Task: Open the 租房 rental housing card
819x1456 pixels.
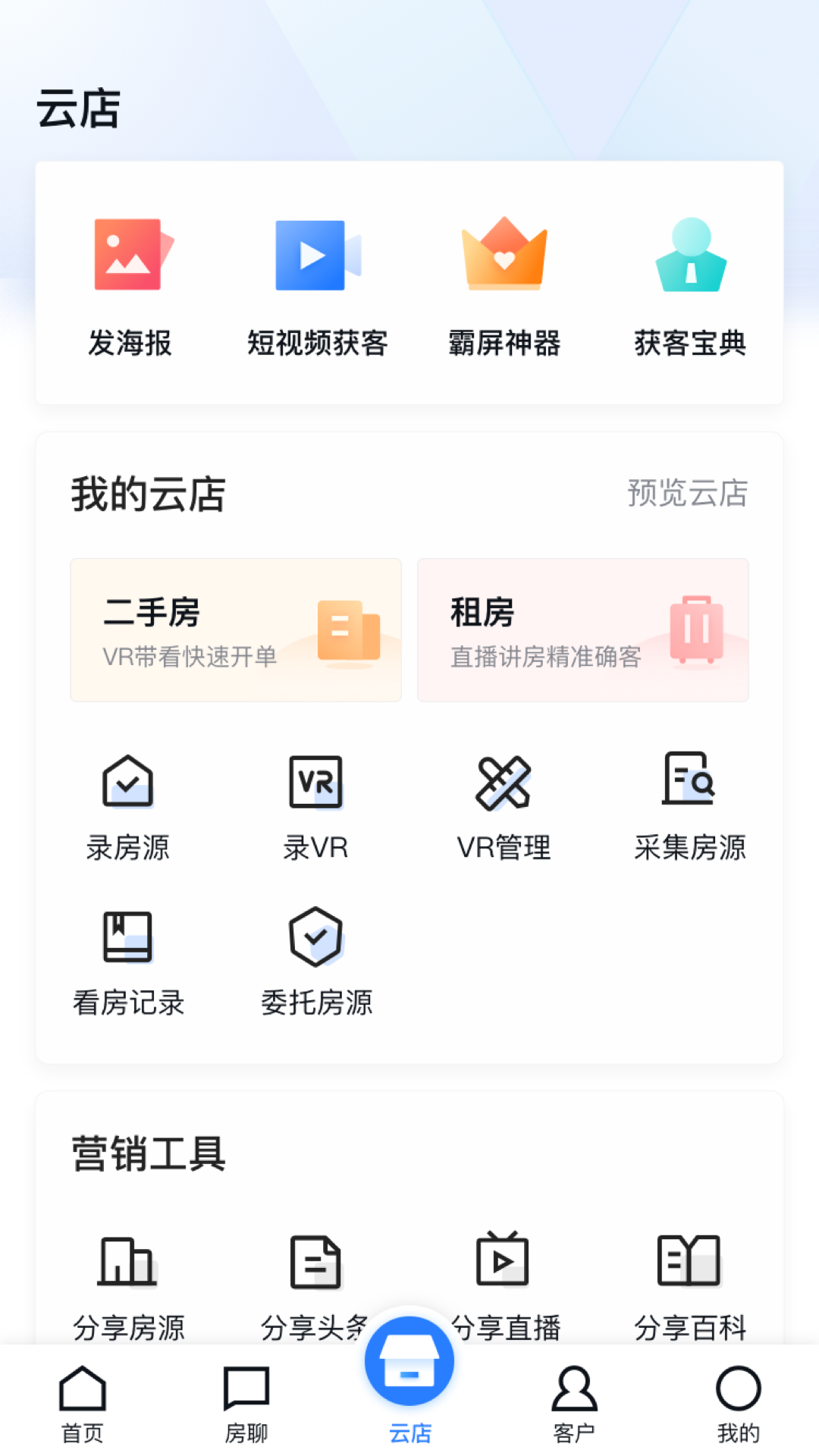Action: [582, 630]
